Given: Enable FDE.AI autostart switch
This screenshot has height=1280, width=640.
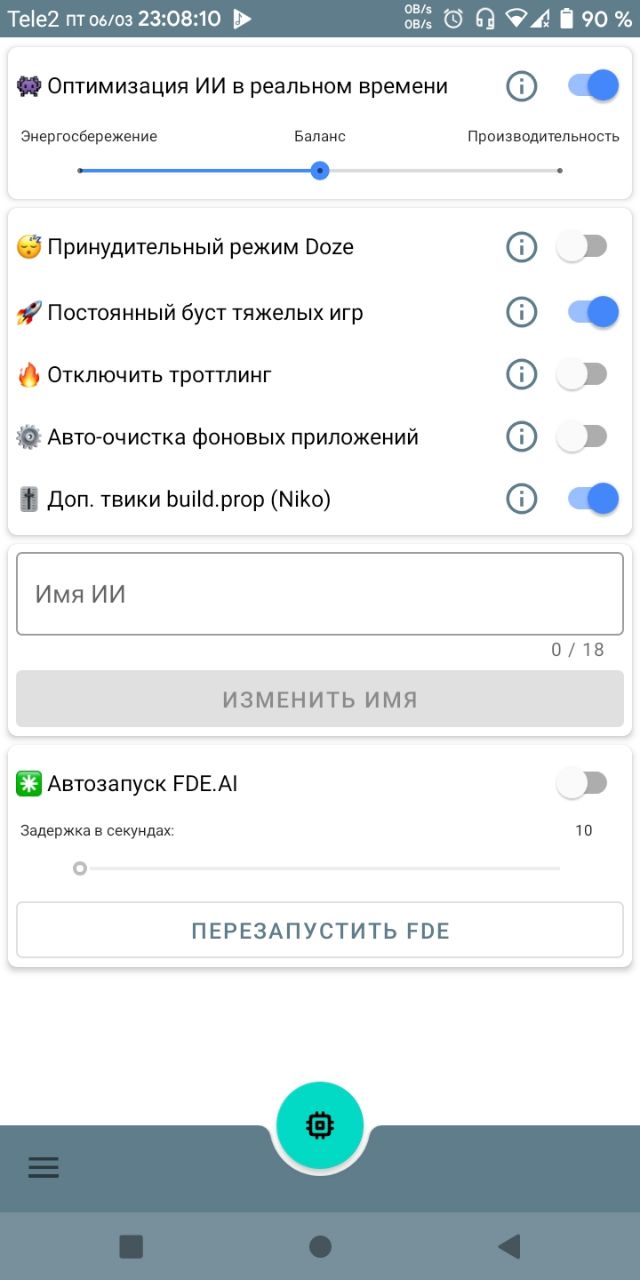Looking at the screenshot, I should click(582, 784).
